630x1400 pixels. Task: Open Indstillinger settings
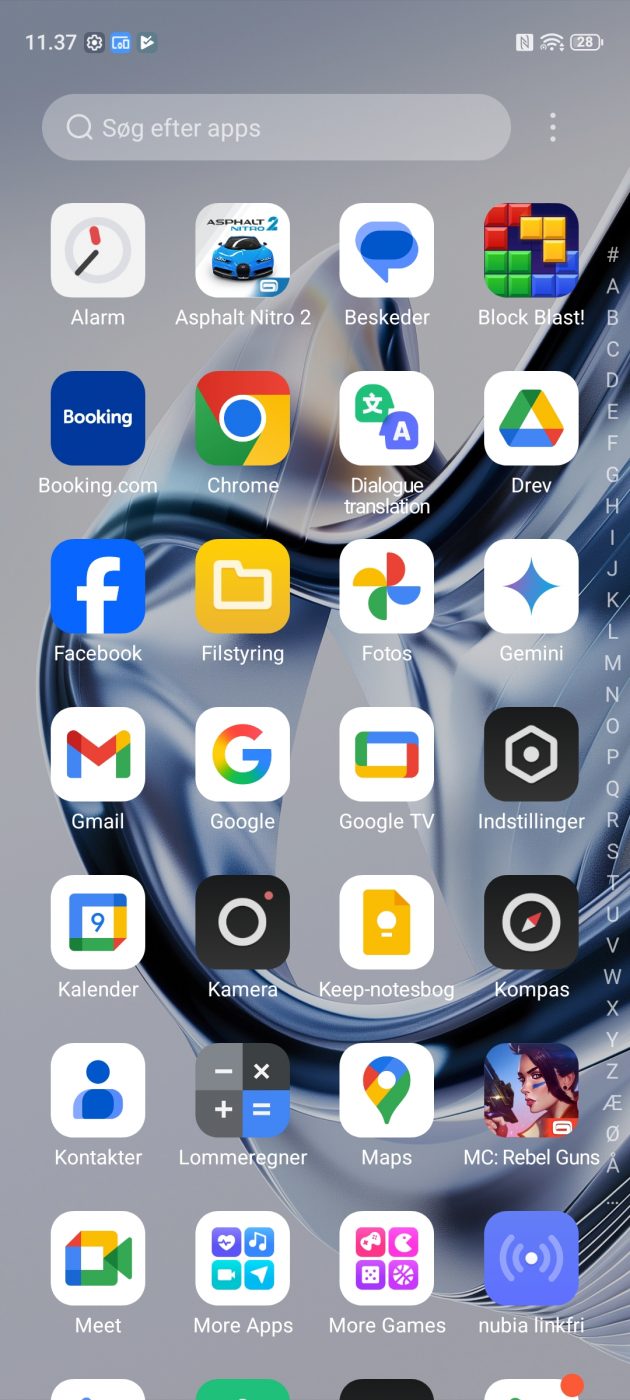tap(531, 755)
